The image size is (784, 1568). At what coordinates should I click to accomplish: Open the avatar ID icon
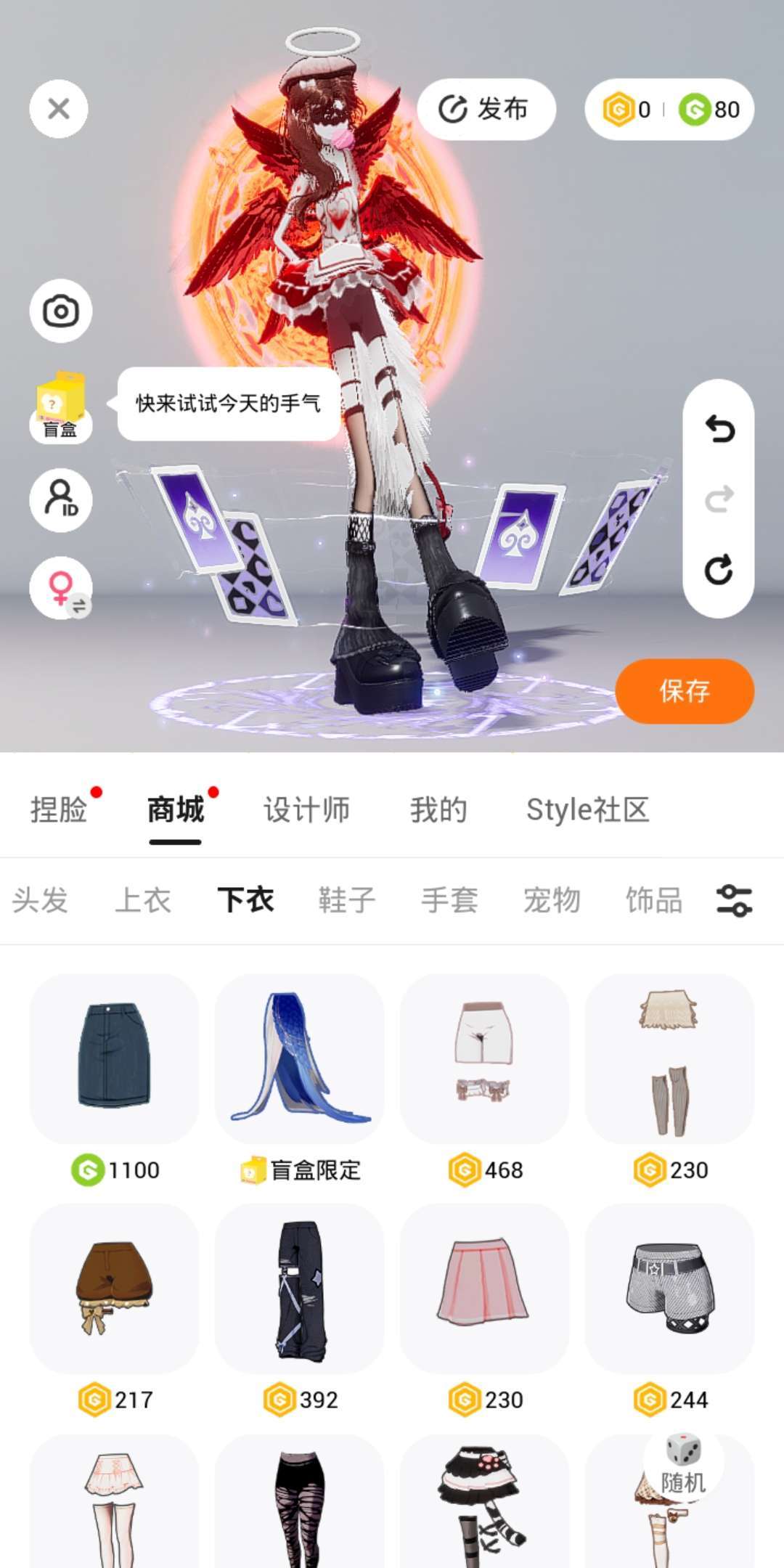pos(60,499)
